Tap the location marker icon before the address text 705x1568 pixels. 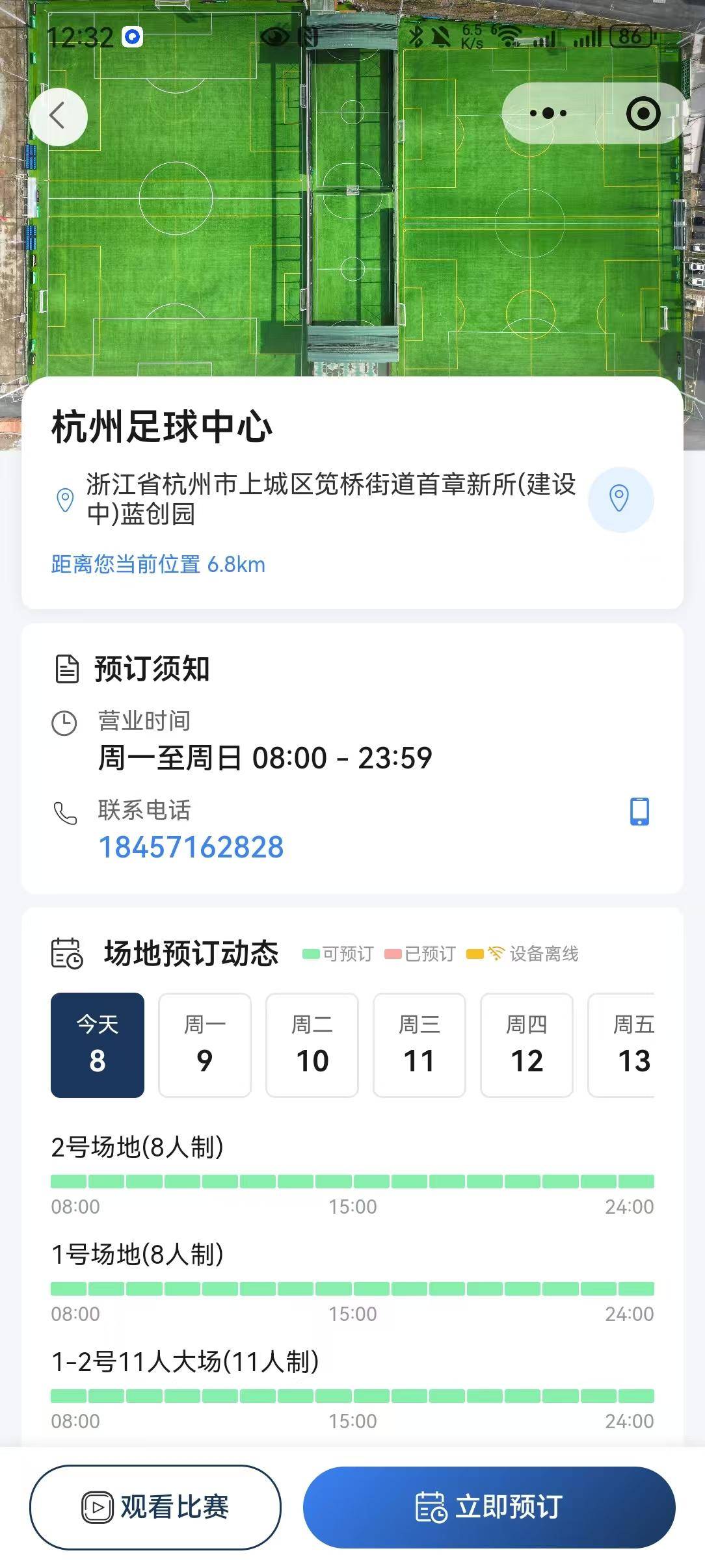64,499
